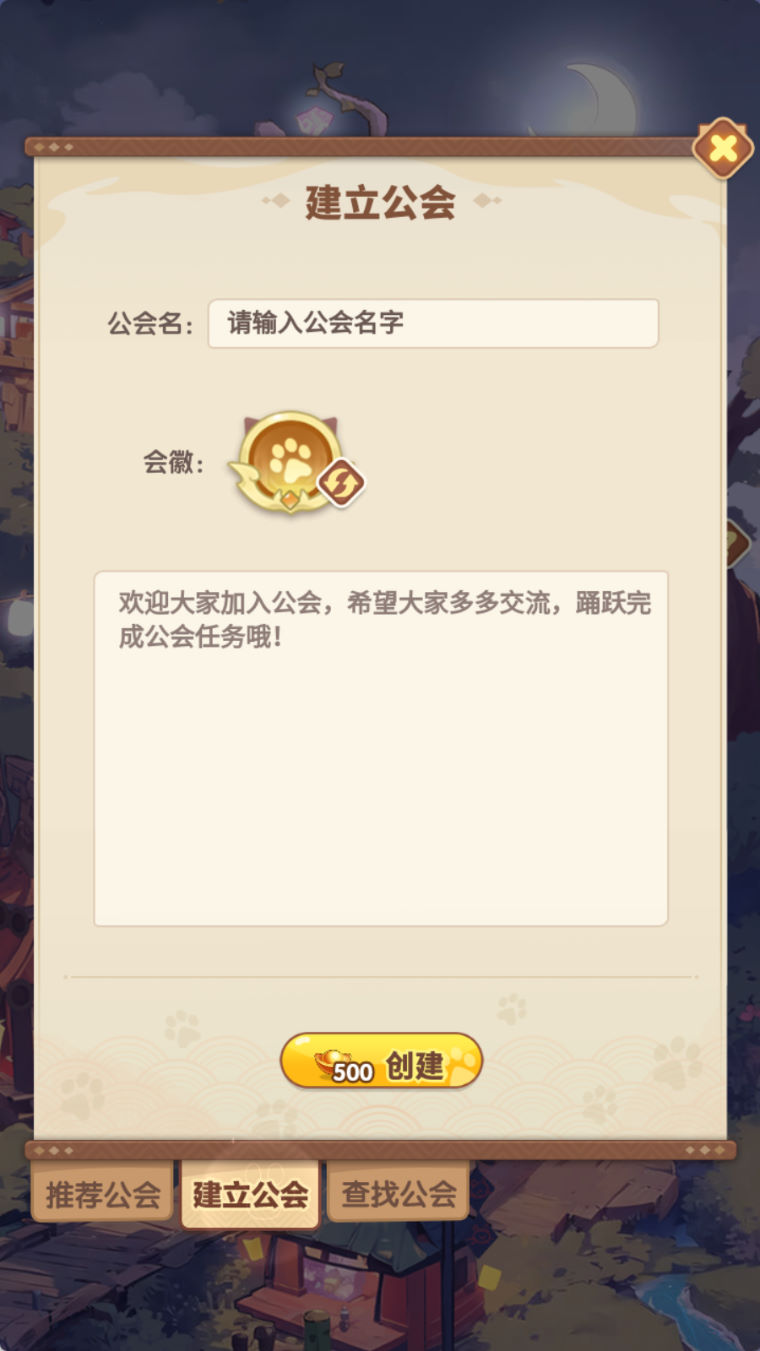Select the 建立公会 tab
Image resolution: width=760 pixels, height=1351 pixels.
[x=250, y=1194]
